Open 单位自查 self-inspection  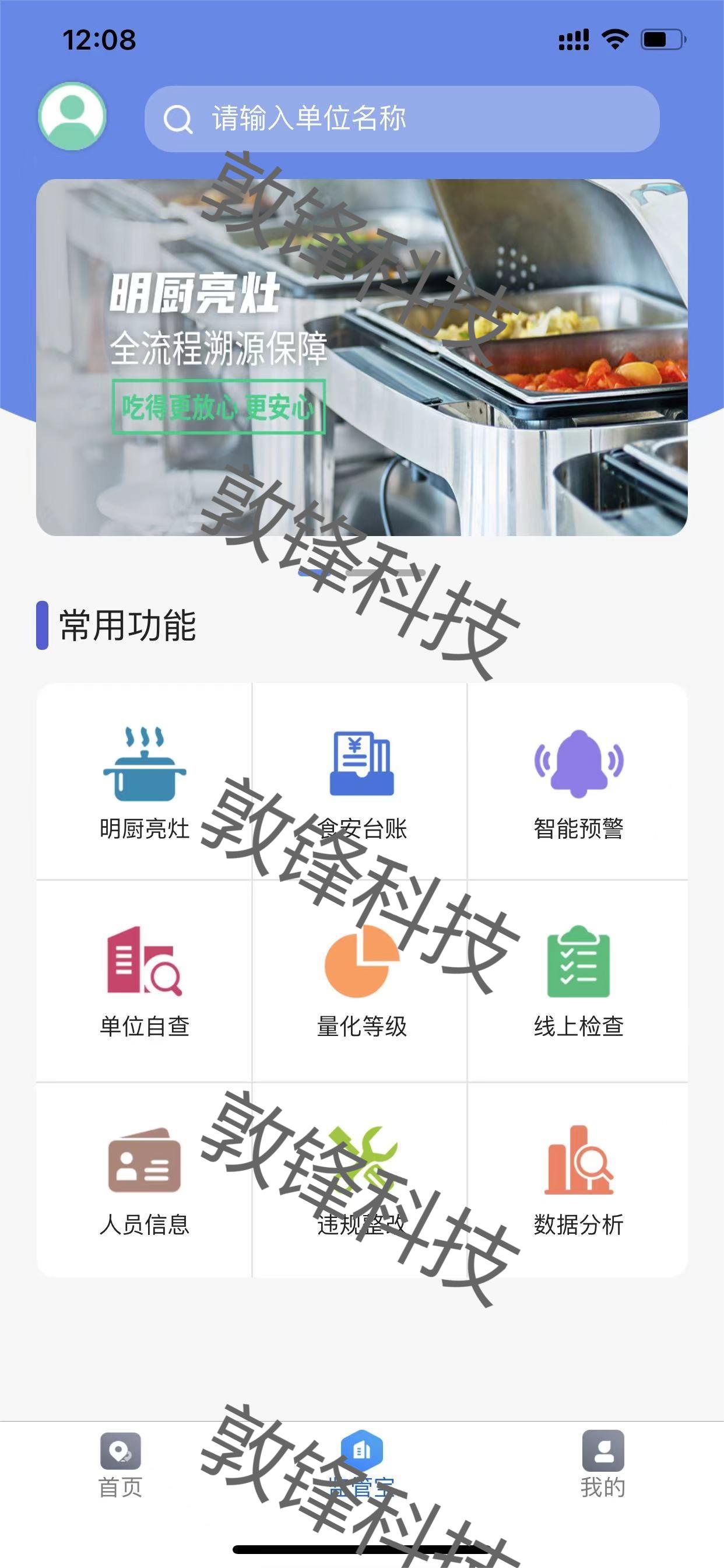144,981
